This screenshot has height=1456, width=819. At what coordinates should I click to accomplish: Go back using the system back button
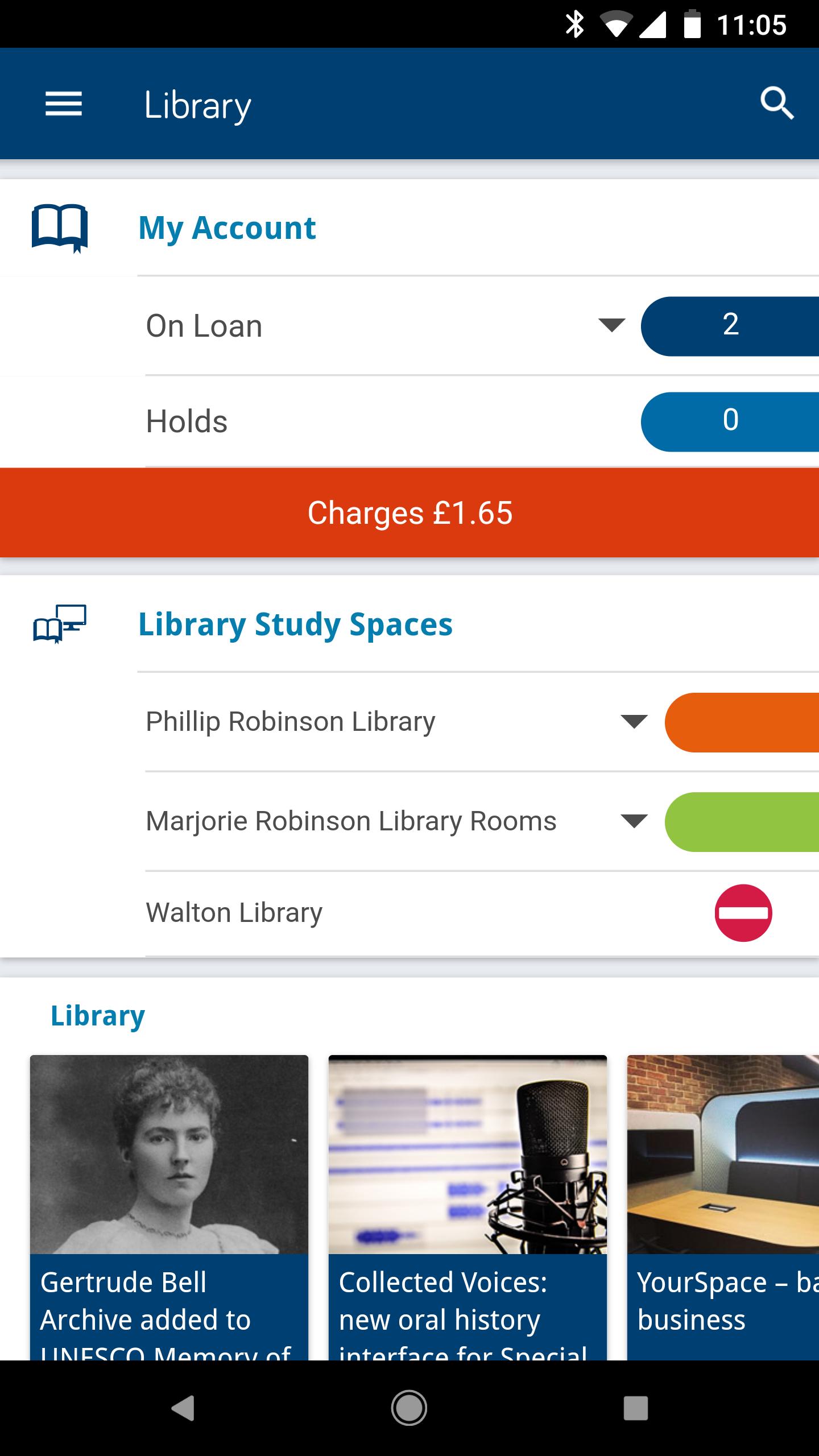[x=183, y=1408]
